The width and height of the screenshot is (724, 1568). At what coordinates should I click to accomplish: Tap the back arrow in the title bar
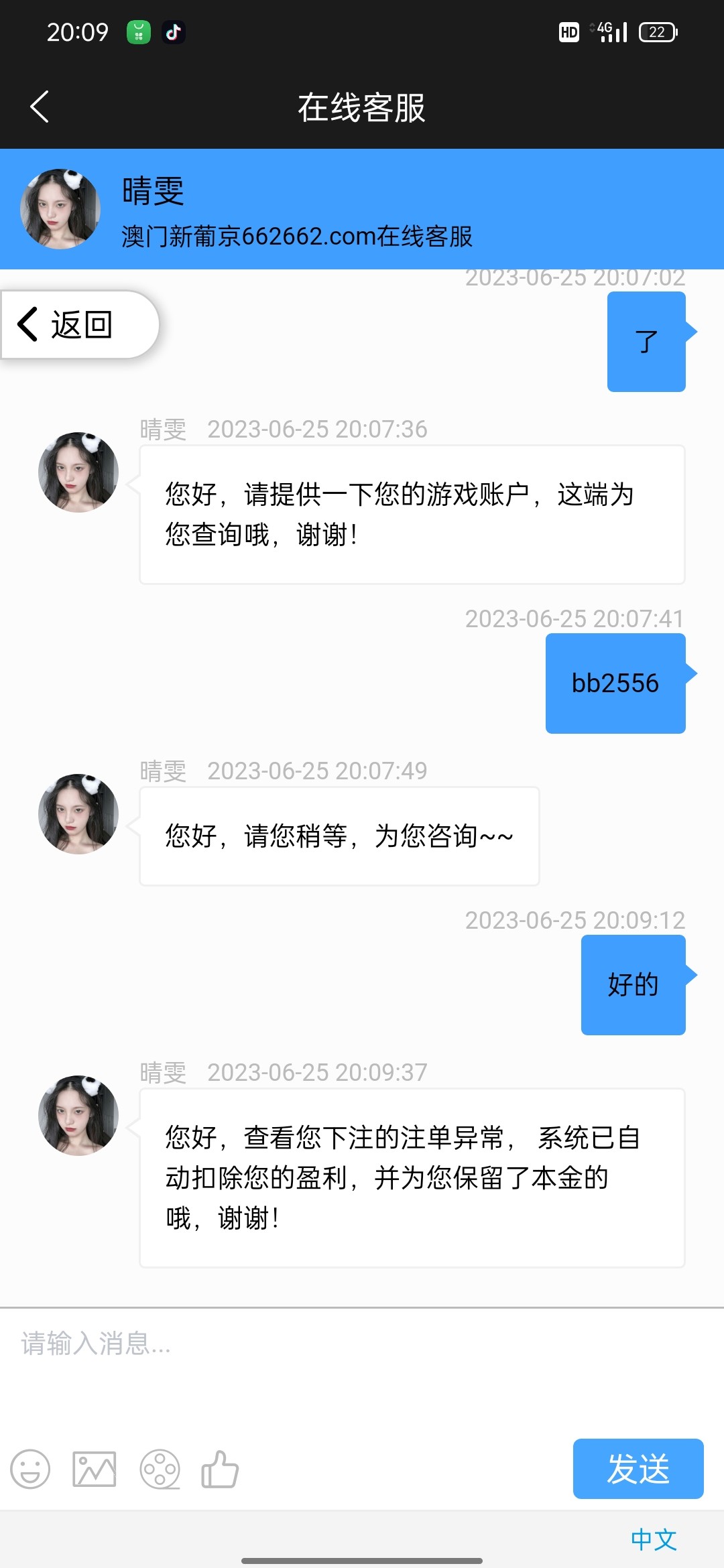[x=38, y=107]
